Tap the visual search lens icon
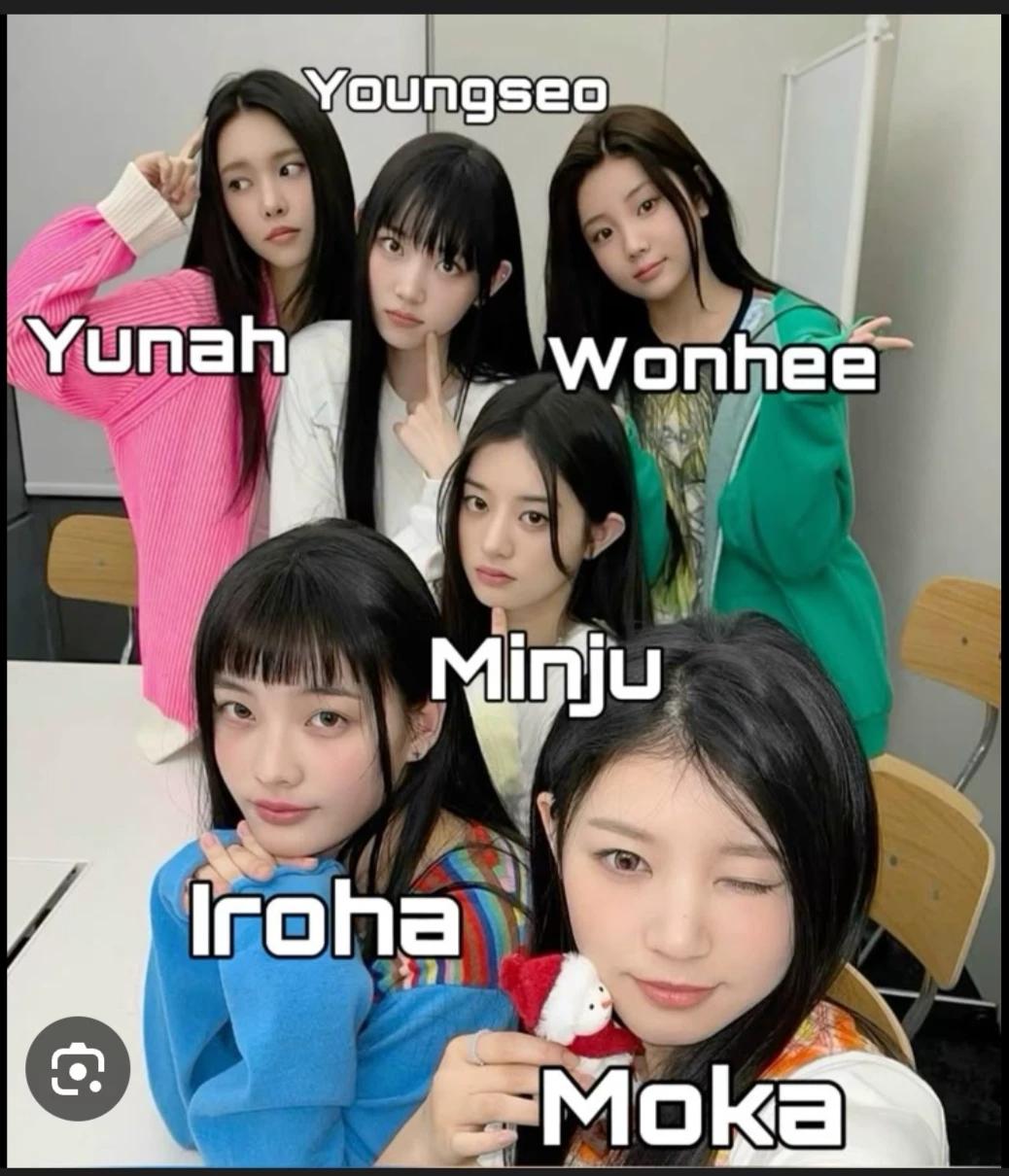1009x1176 pixels. pyautogui.click(x=78, y=1068)
